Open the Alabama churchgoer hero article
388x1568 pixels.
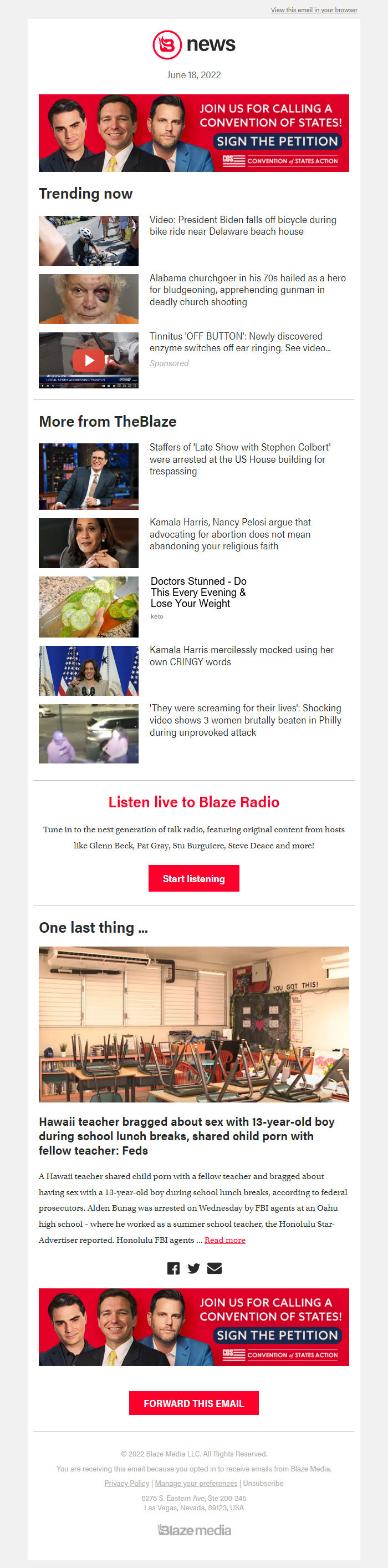[247, 290]
